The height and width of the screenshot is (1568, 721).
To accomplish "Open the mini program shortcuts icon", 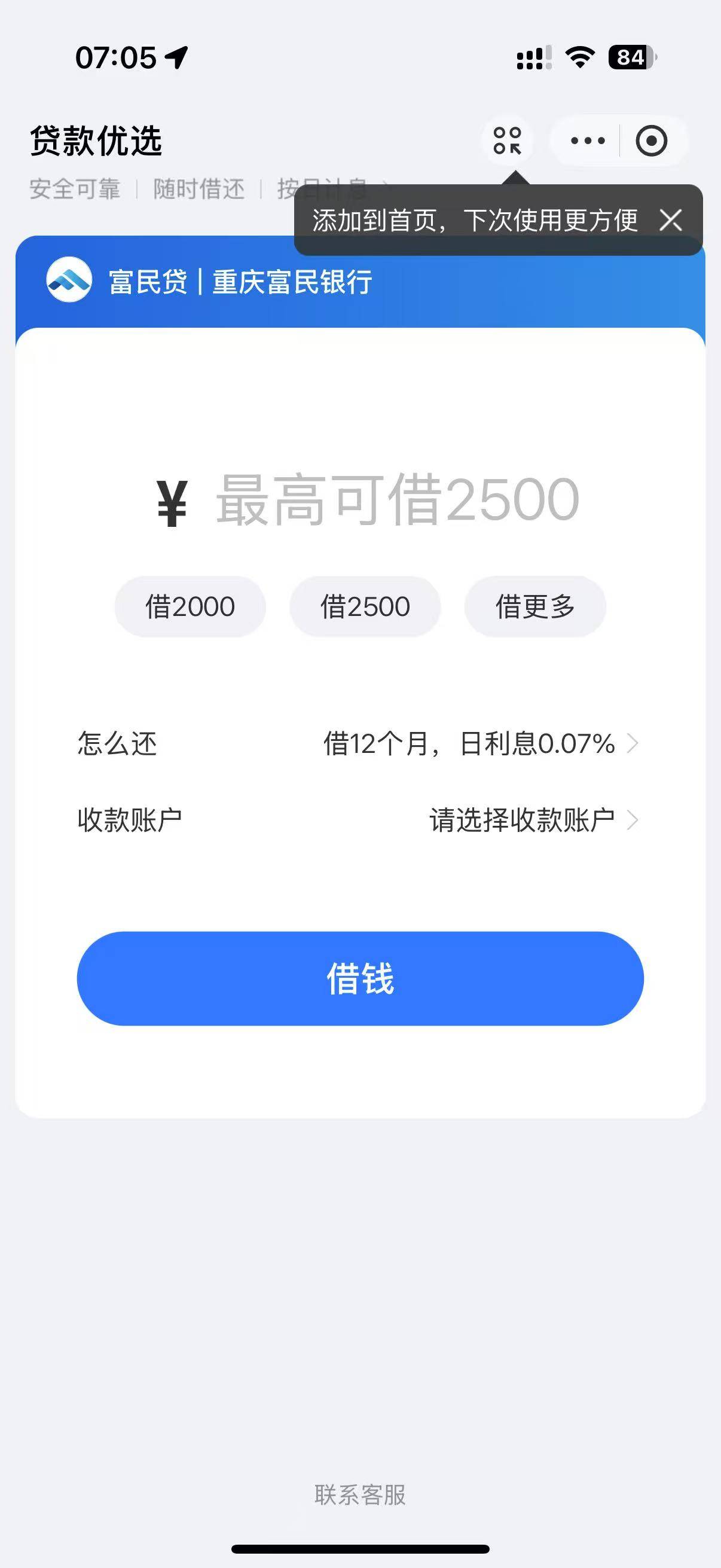I will point(507,141).
